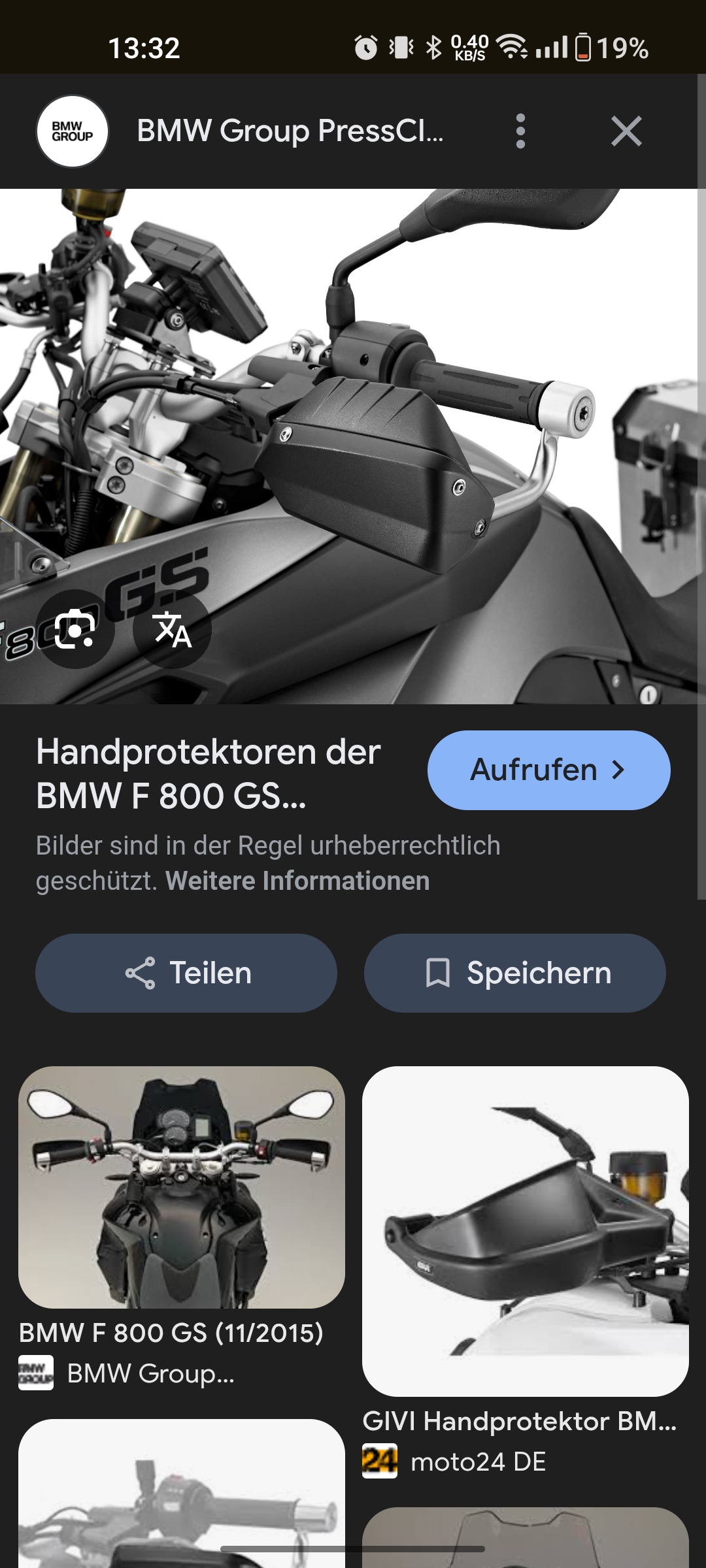Search this image with Google Lens
Viewport: 706px width, 1568px height.
coord(75,629)
